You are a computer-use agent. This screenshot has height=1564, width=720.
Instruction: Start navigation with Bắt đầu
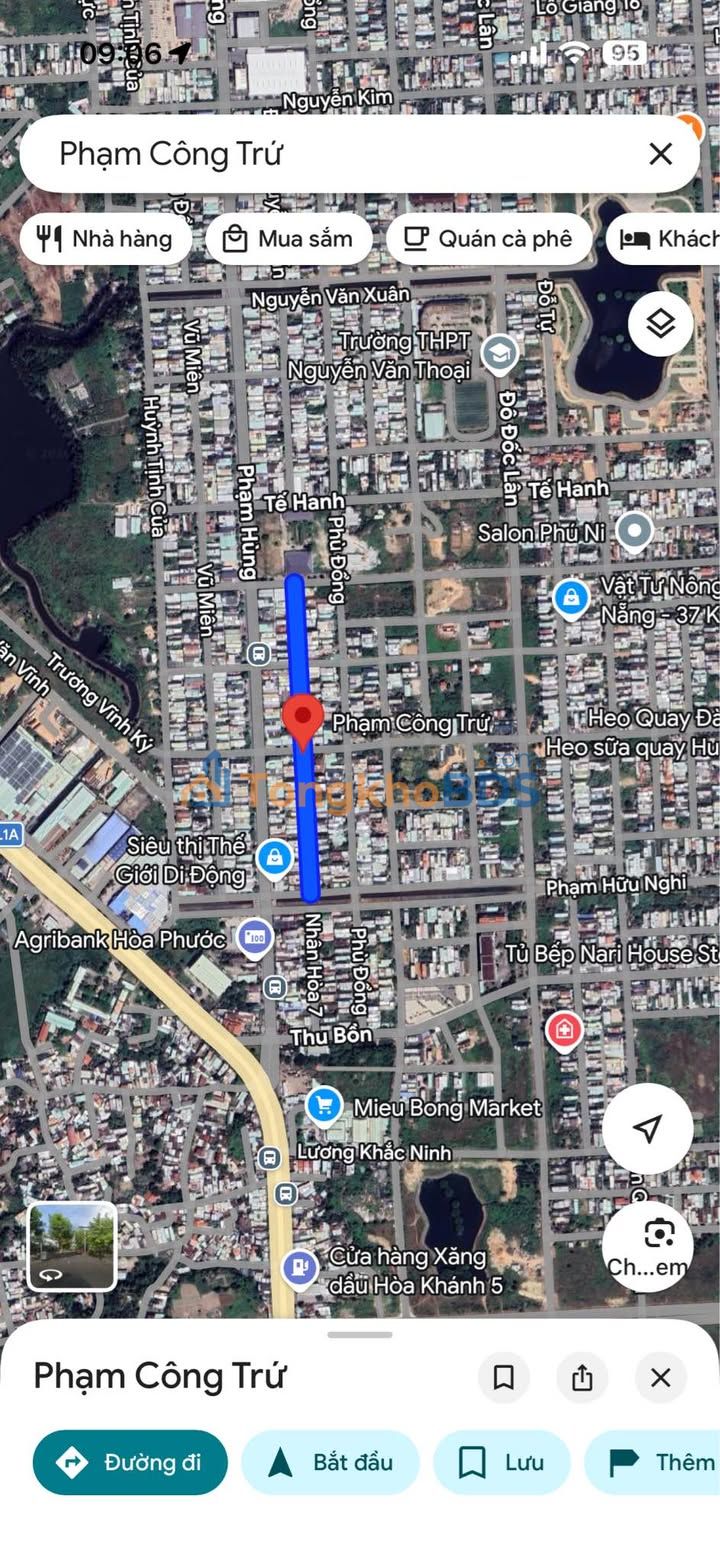(x=330, y=1462)
